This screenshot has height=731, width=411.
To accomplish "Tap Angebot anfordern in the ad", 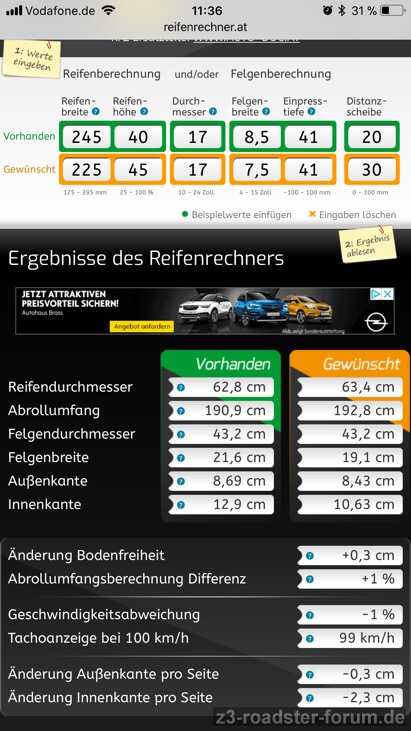I will click(x=142, y=326).
